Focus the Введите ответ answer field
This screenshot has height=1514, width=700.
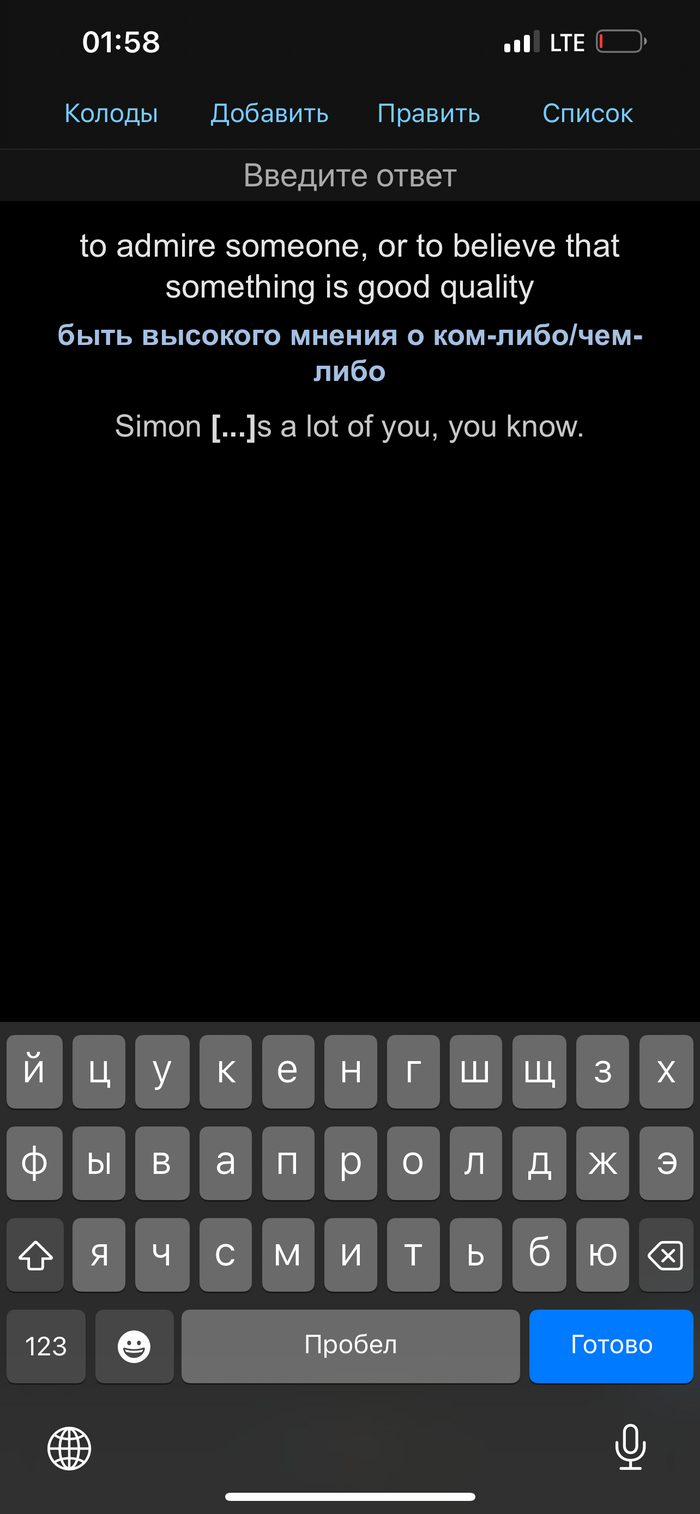point(350,176)
